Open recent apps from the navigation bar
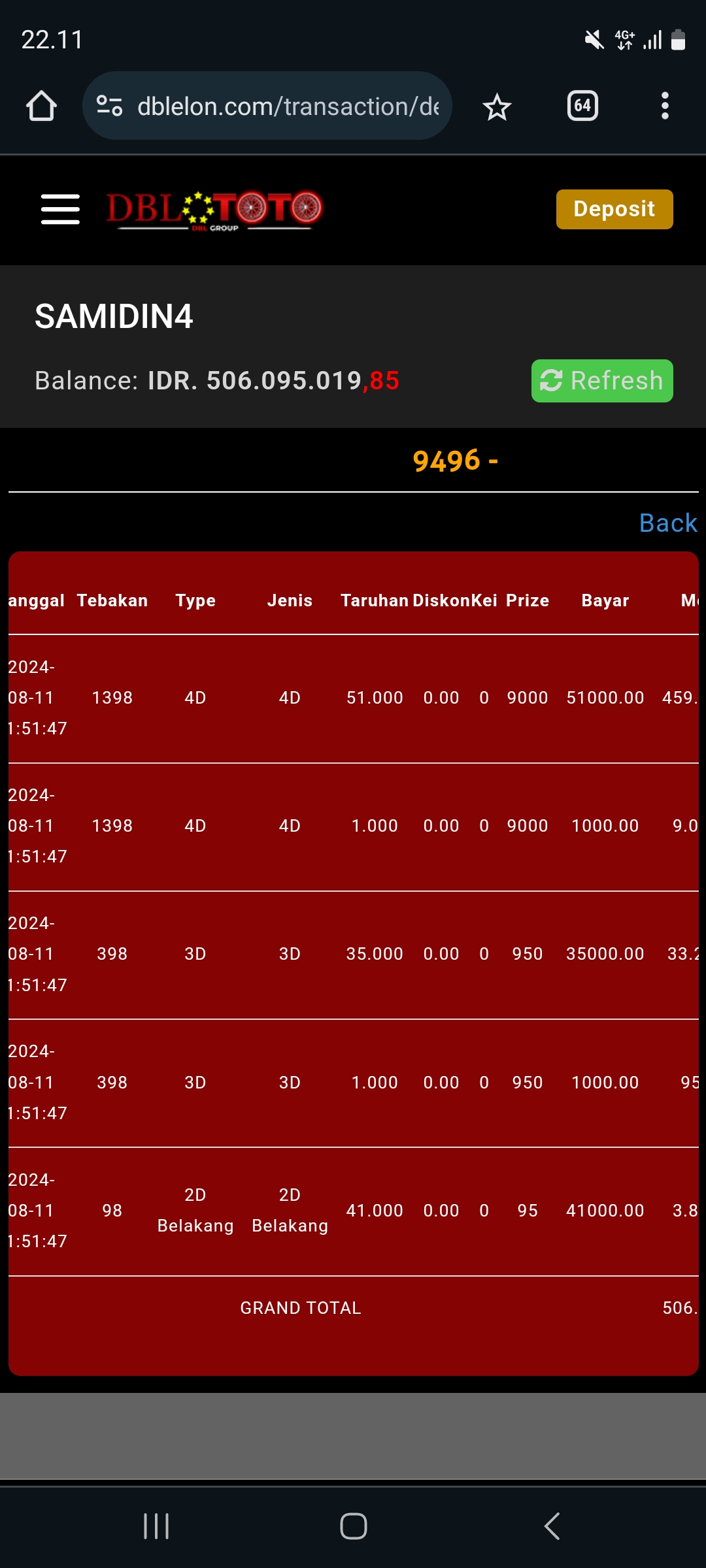The image size is (706, 1568). [156, 1526]
